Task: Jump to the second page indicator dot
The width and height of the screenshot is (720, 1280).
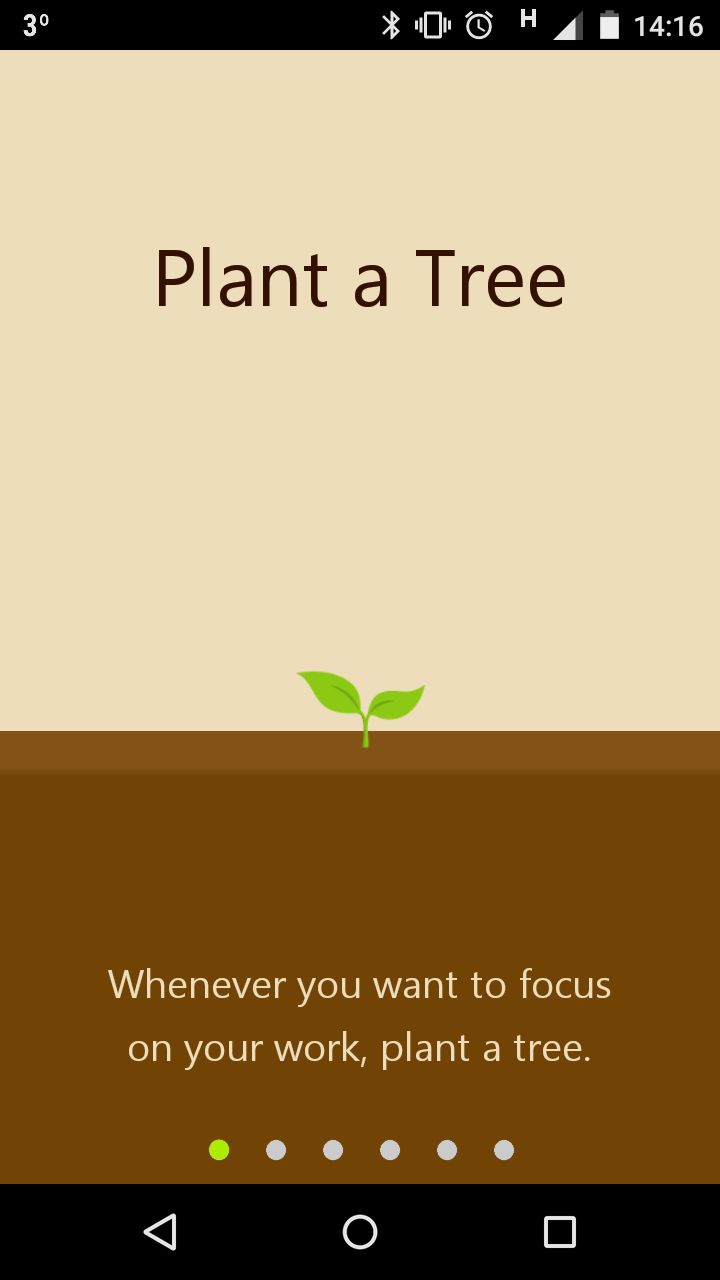Action: point(276,1150)
